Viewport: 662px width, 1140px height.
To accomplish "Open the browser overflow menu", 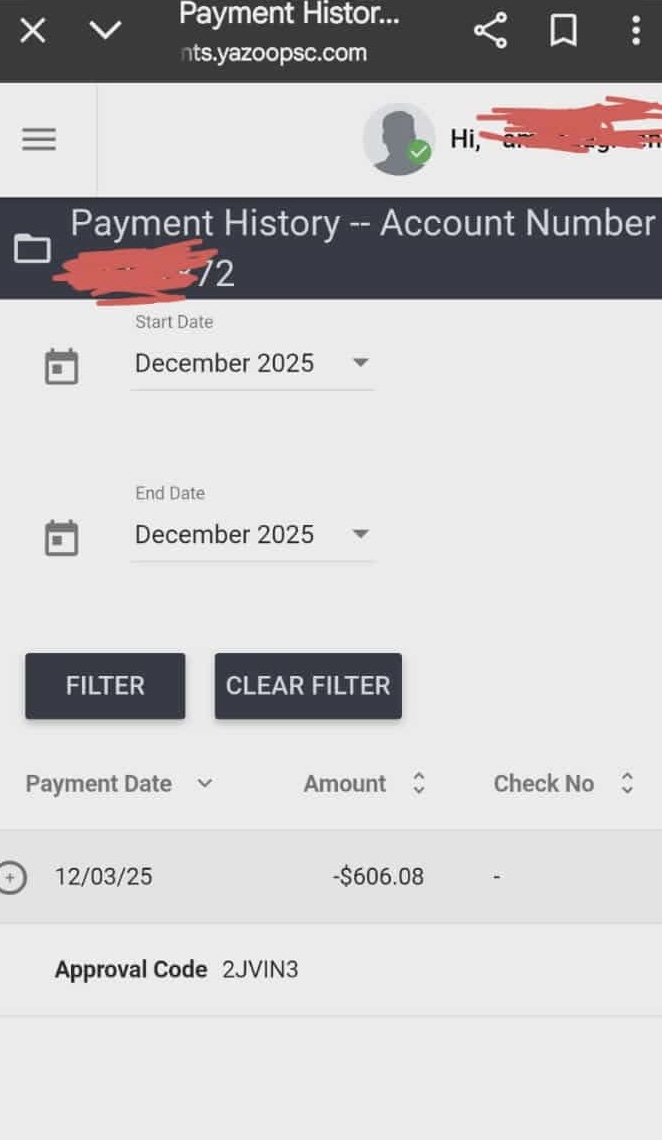I will [x=636, y=31].
